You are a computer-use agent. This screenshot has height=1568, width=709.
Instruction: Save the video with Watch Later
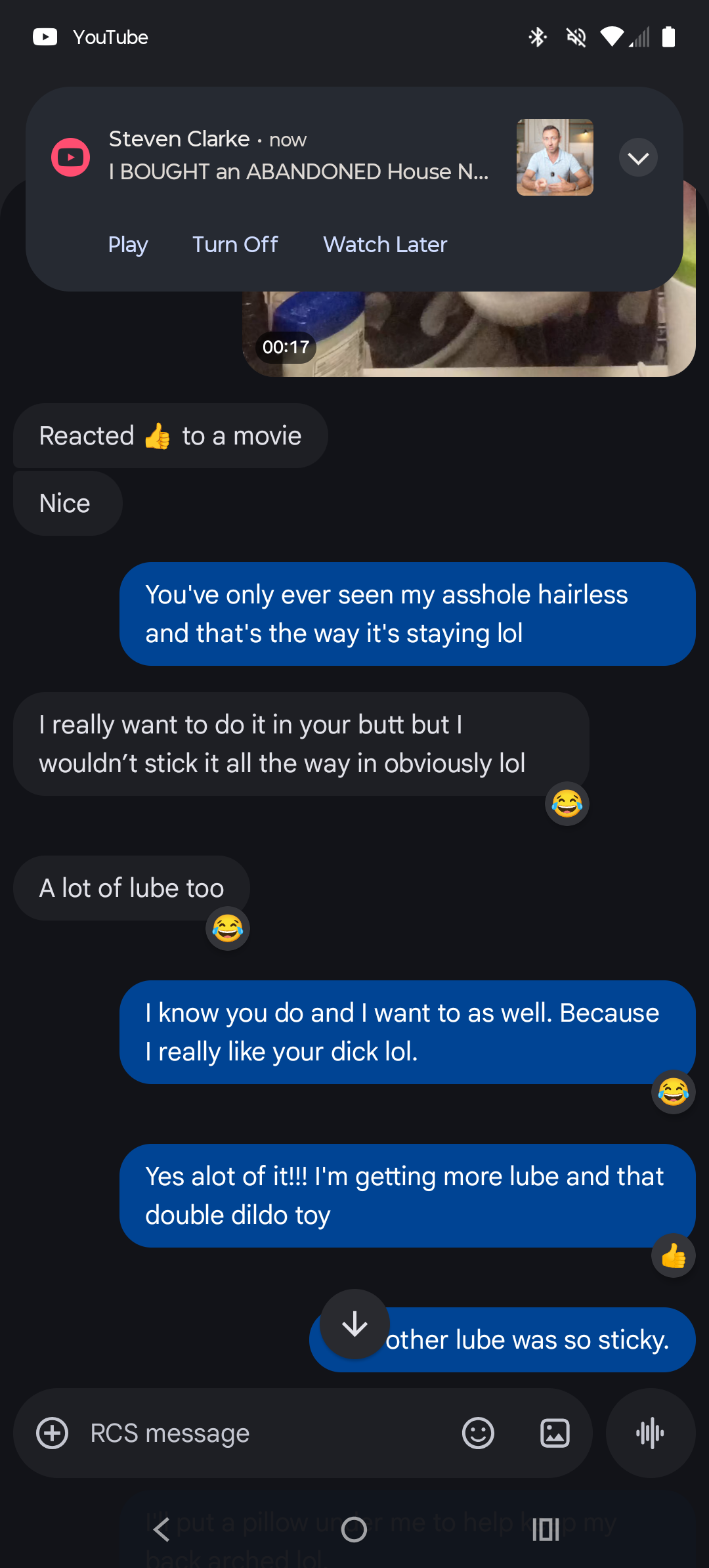point(385,245)
